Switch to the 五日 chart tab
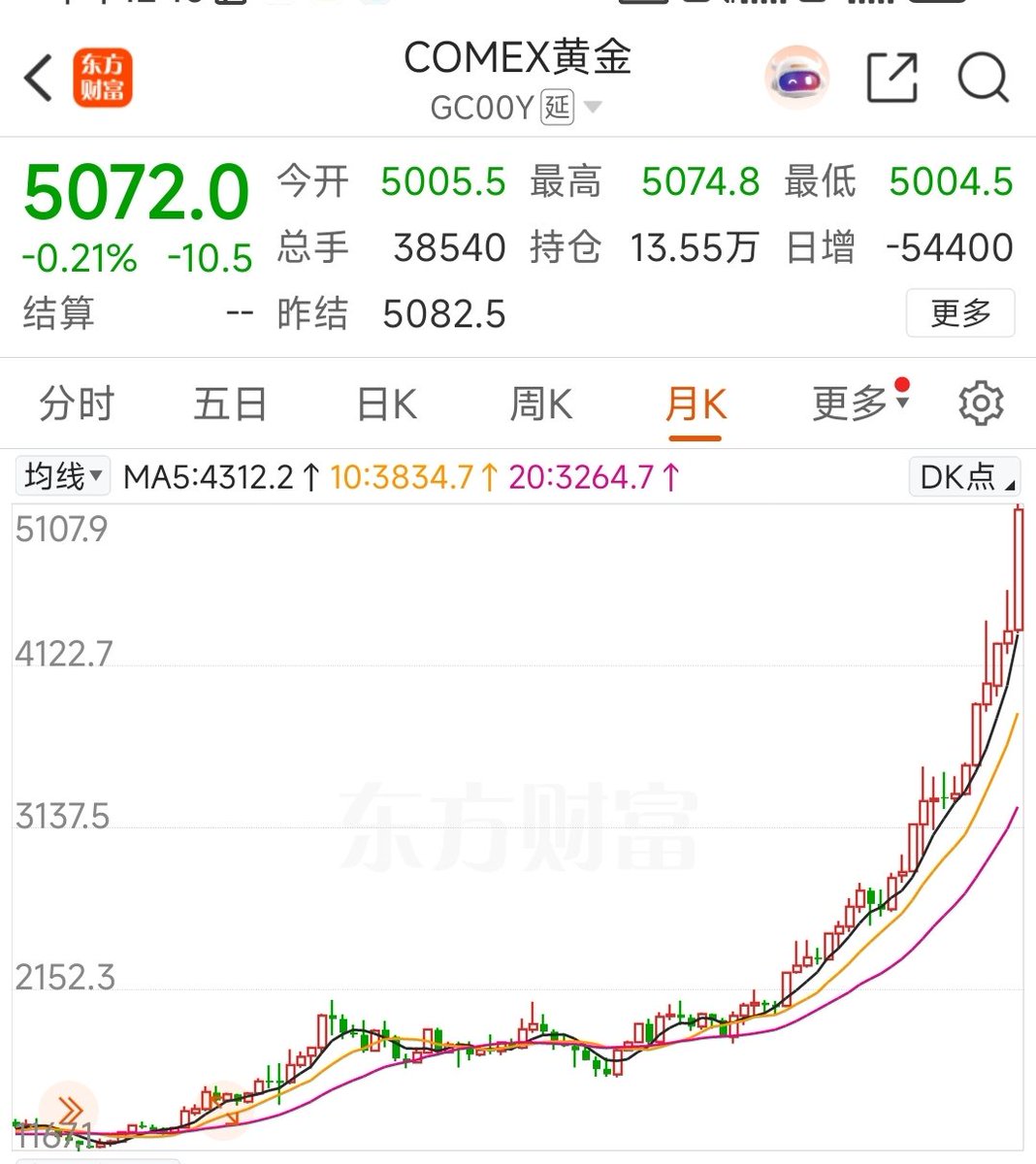The image size is (1036, 1164). click(230, 404)
